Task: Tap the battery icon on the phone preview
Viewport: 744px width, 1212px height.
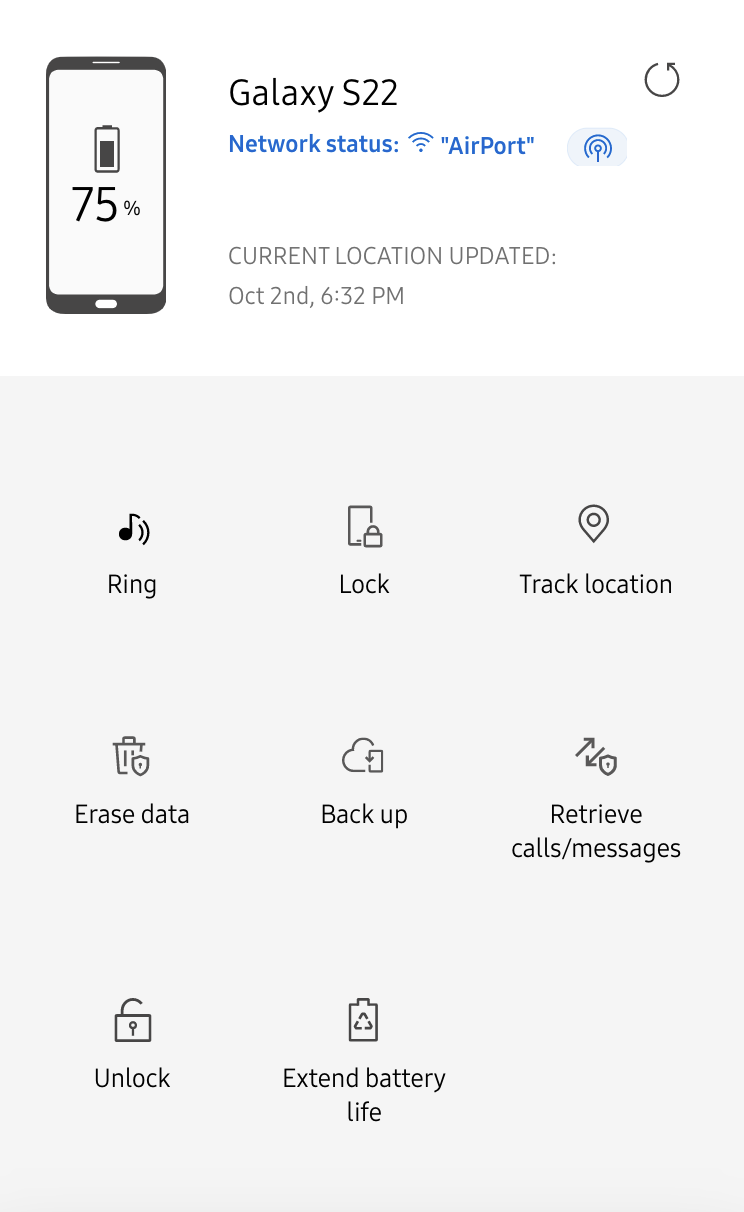Action: [105, 148]
